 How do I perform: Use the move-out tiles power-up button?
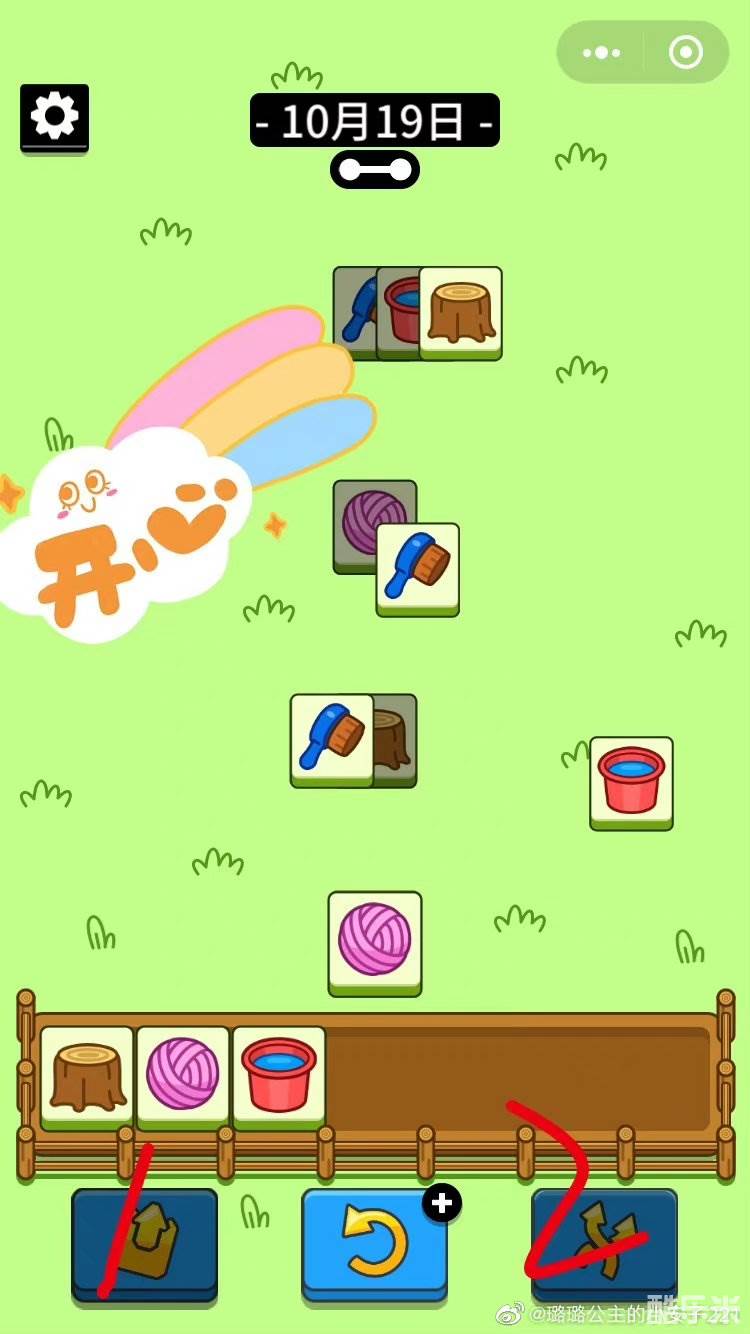click(x=144, y=1243)
